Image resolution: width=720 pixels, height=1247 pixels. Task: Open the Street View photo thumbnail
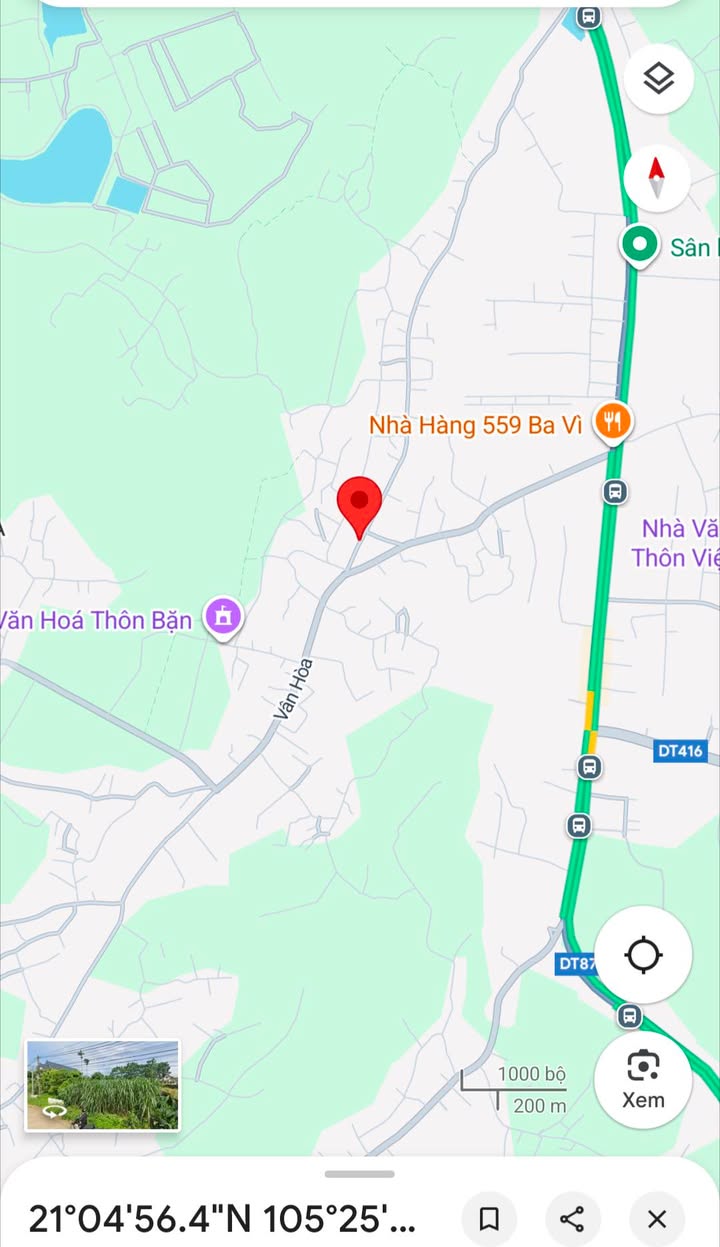click(102, 1085)
